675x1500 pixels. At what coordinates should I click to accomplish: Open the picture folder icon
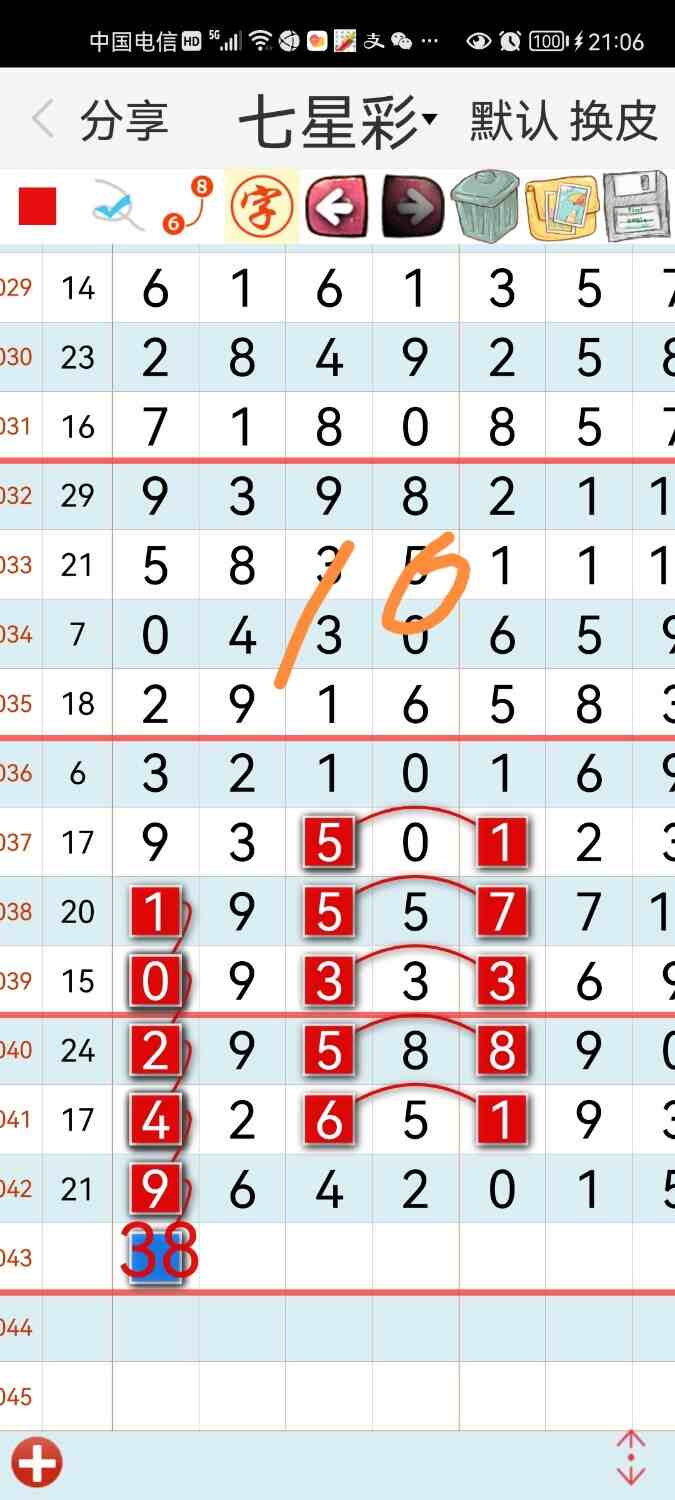click(x=561, y=207)
